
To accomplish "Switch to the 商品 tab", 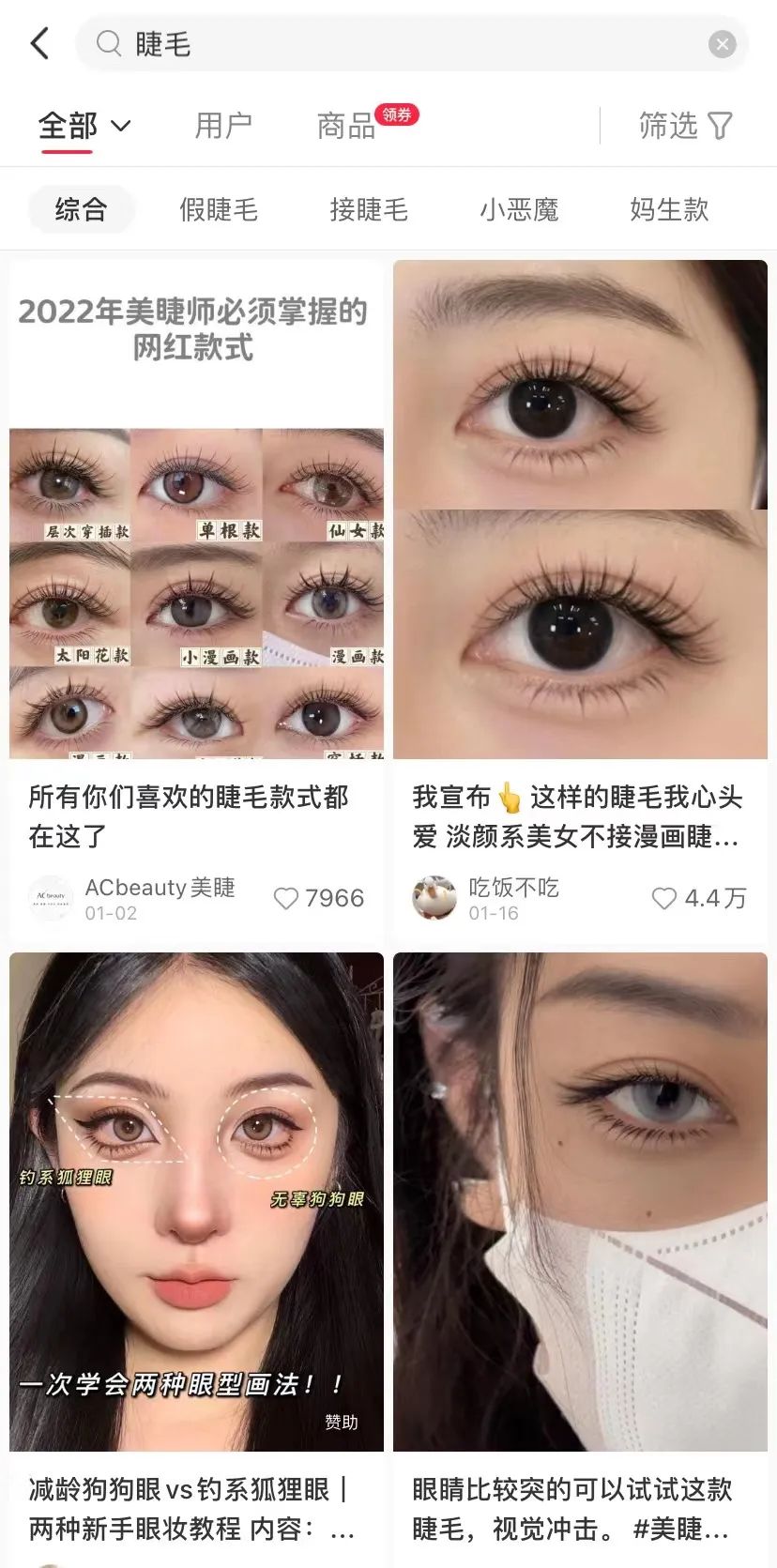I will coord(346,125).
